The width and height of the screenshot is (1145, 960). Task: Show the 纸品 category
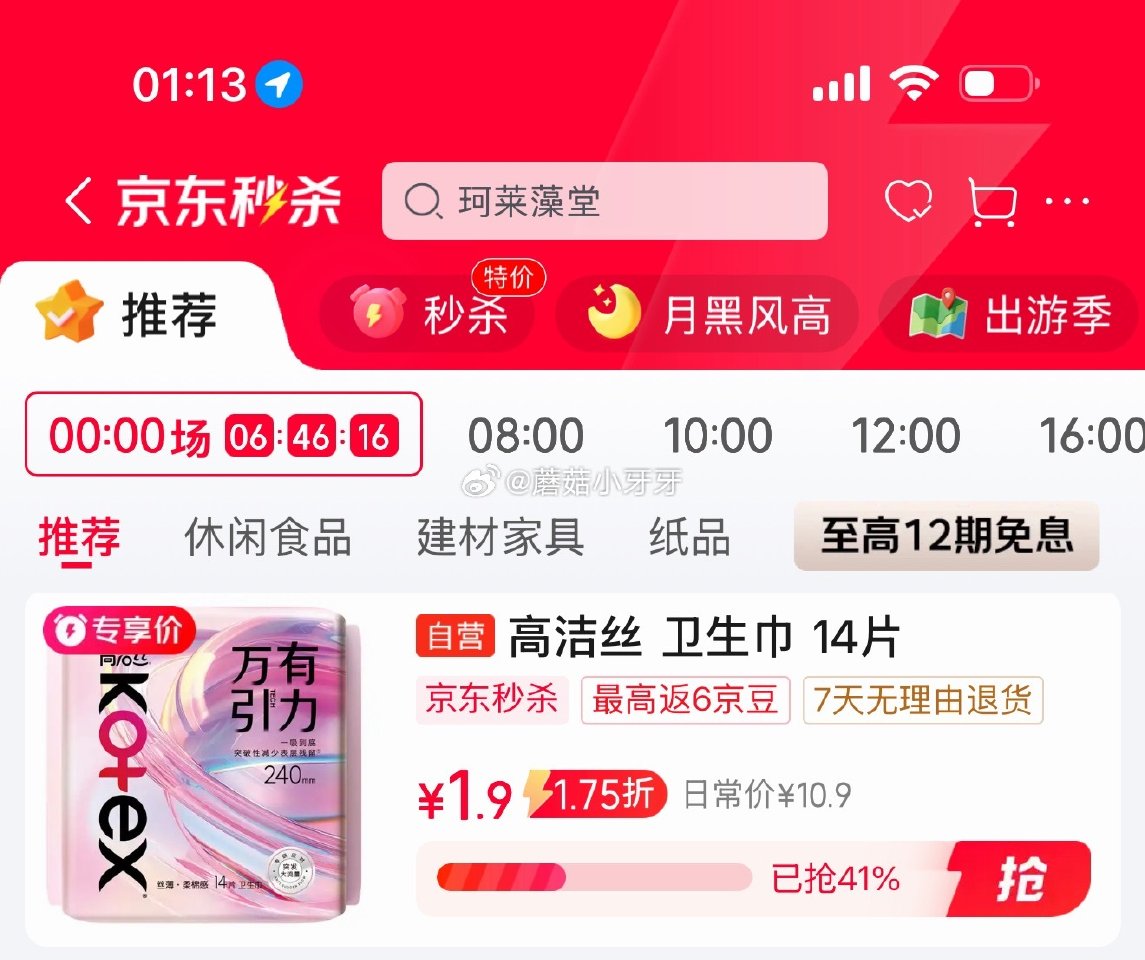click(689, 537)
